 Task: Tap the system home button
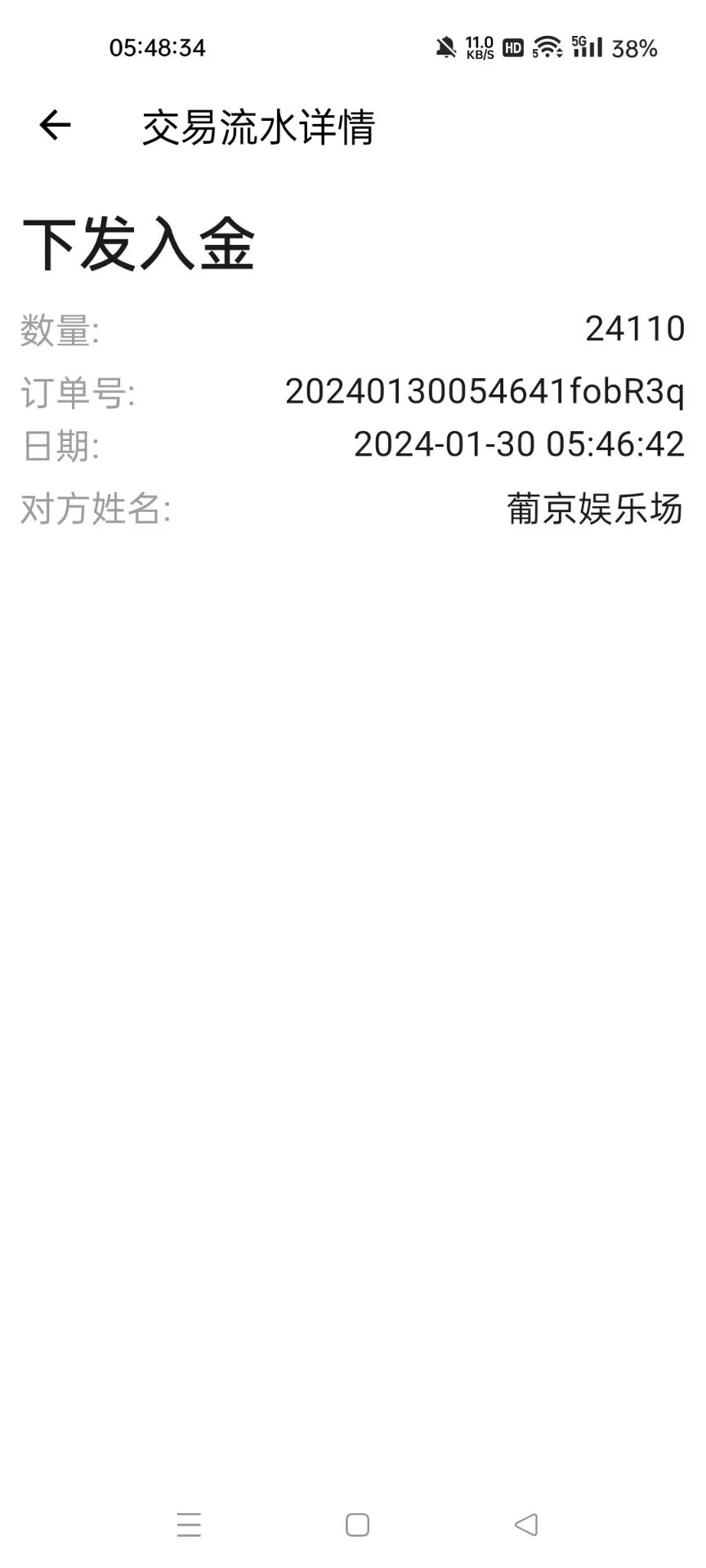click(x=357, y=1524)
